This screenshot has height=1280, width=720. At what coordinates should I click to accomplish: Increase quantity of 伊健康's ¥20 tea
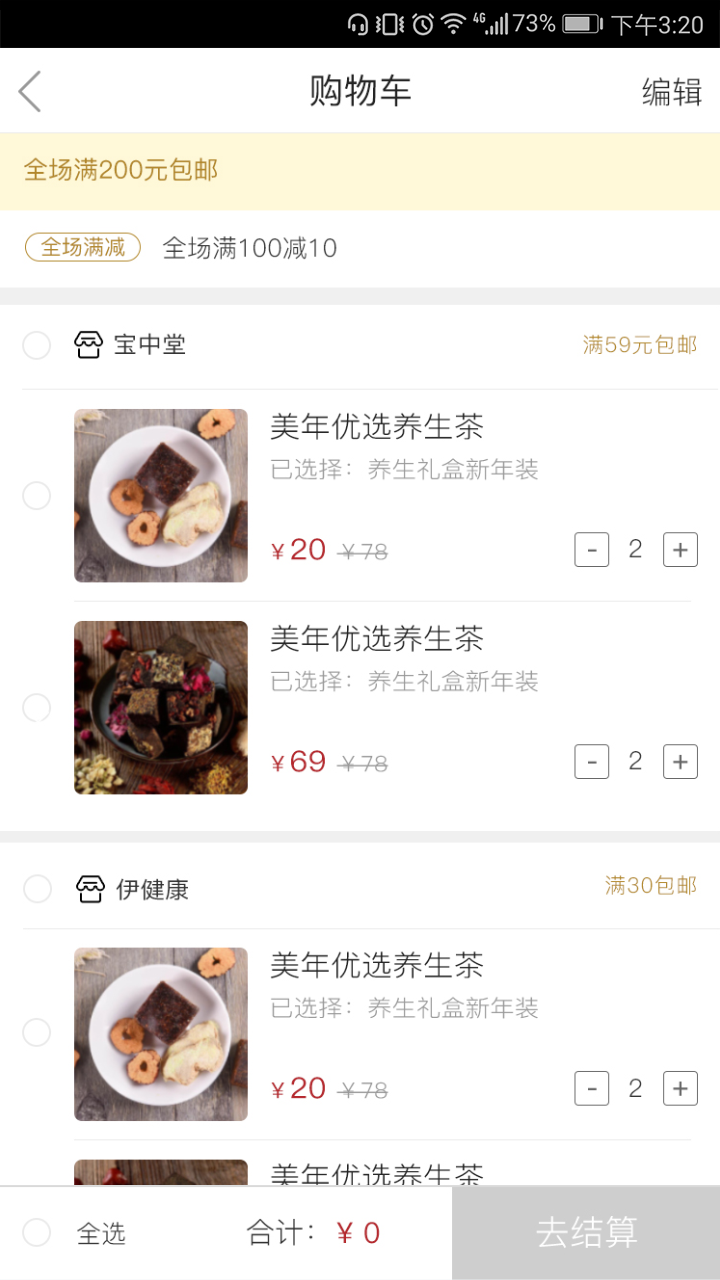point(680,1088)
